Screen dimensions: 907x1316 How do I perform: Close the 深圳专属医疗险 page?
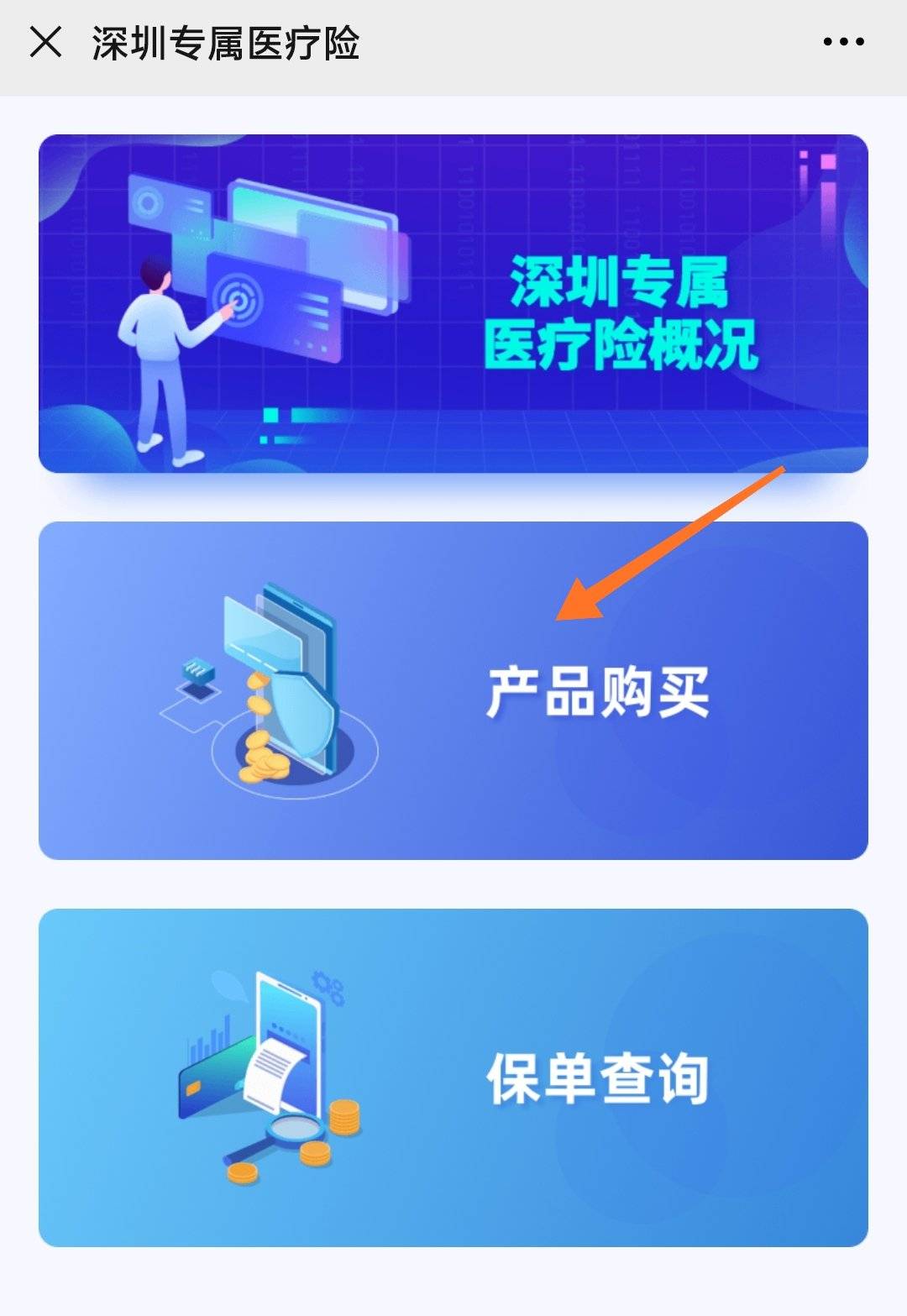tap(45, 41)
